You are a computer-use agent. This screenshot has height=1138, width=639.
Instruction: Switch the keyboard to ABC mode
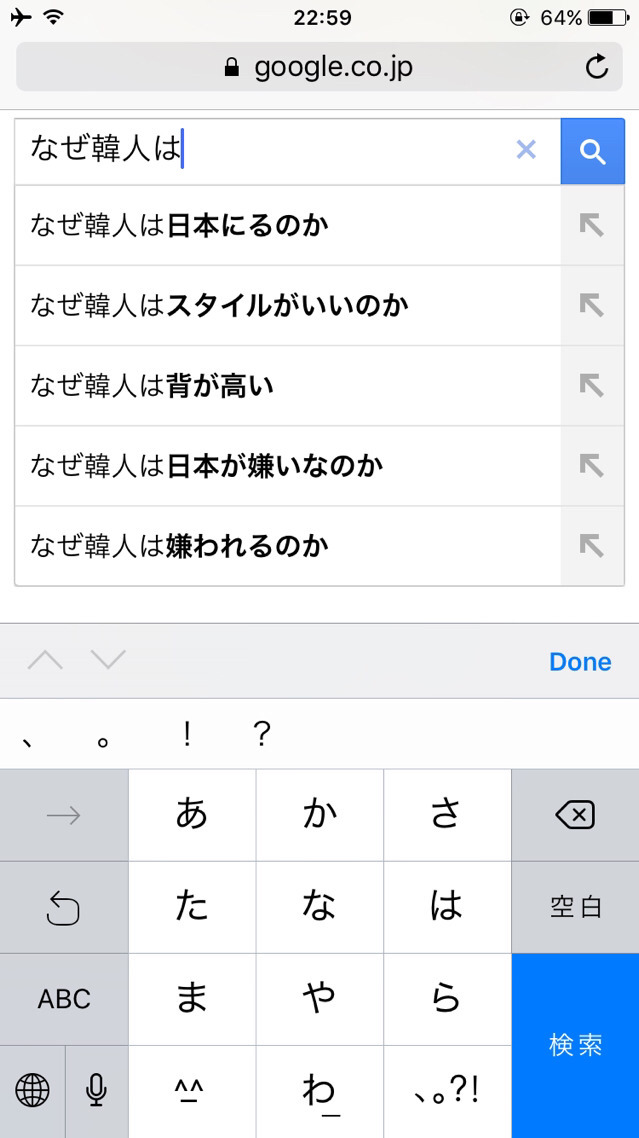(64, 998)
